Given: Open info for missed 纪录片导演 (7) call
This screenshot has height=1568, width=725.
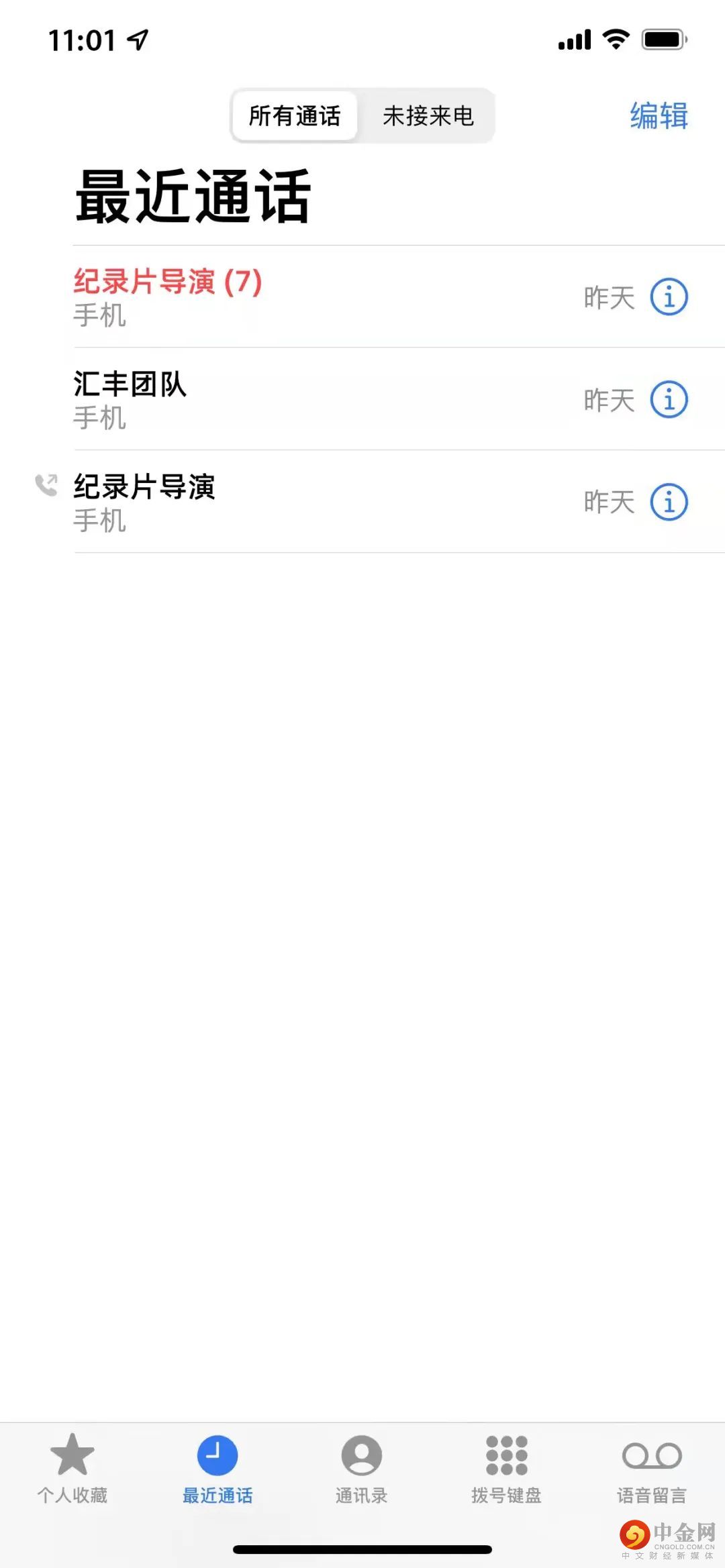Looking at the screenshot, I should click(x=669, y=297).
